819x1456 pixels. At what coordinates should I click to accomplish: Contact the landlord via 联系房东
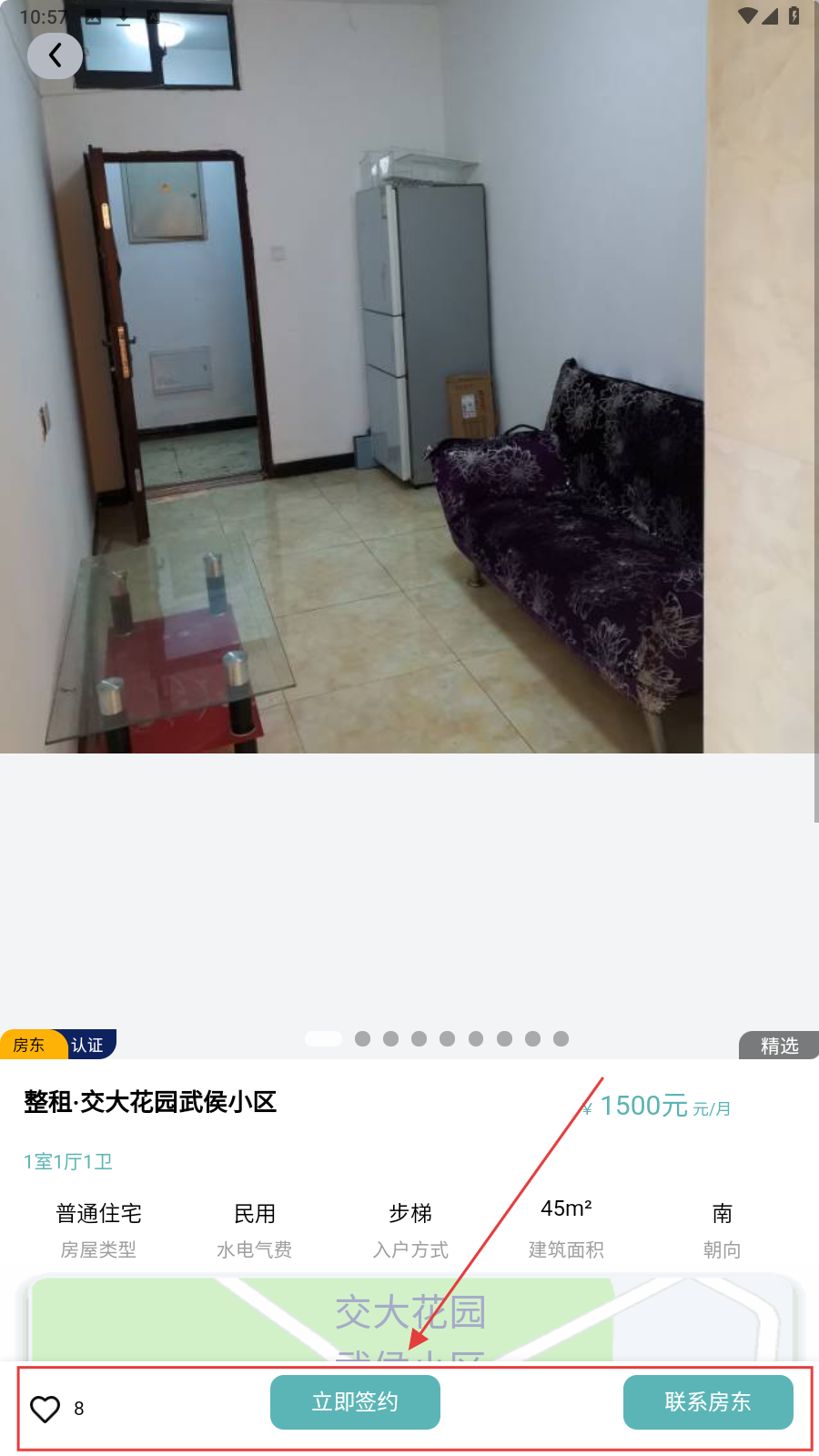point(708,1402)
